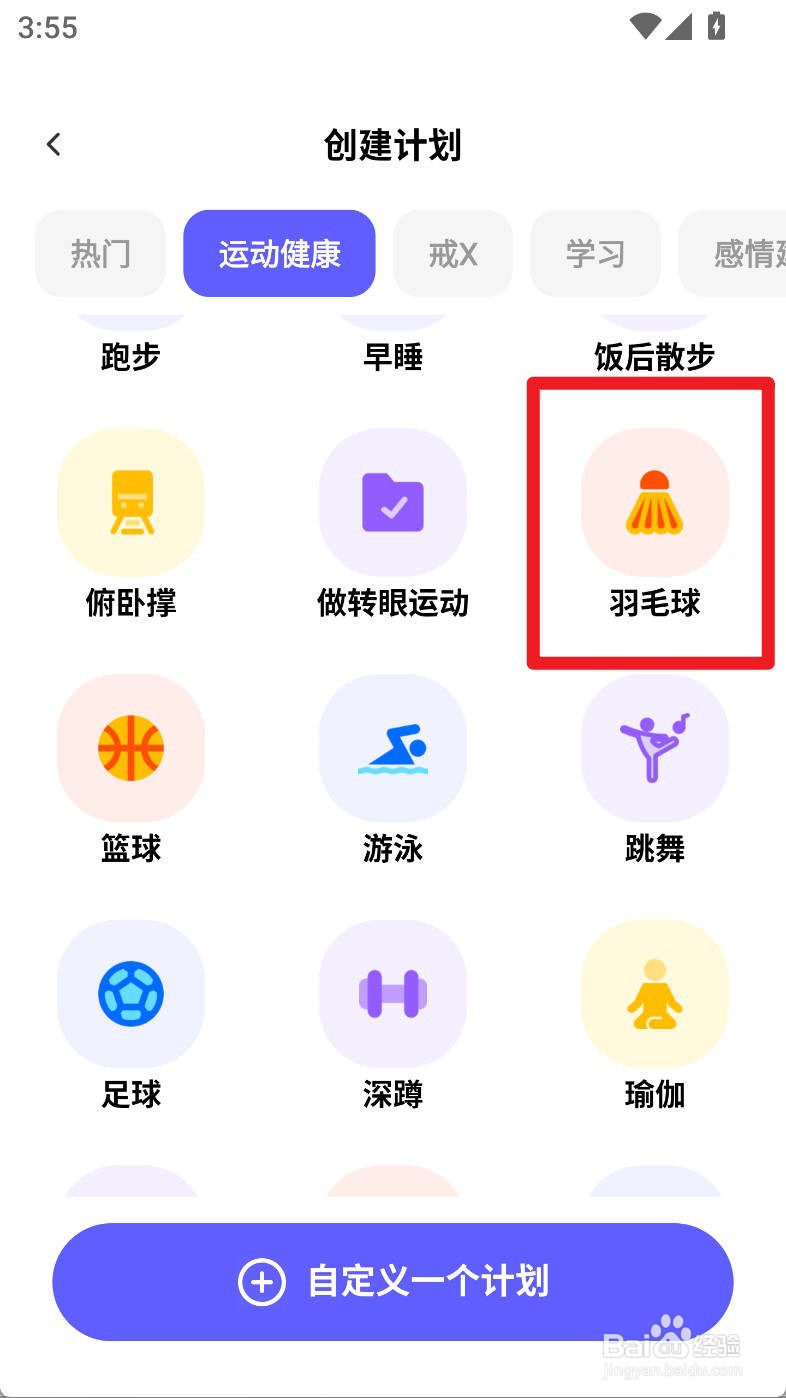
Task: Open the 戒X category tab
Action: [452, 253]
